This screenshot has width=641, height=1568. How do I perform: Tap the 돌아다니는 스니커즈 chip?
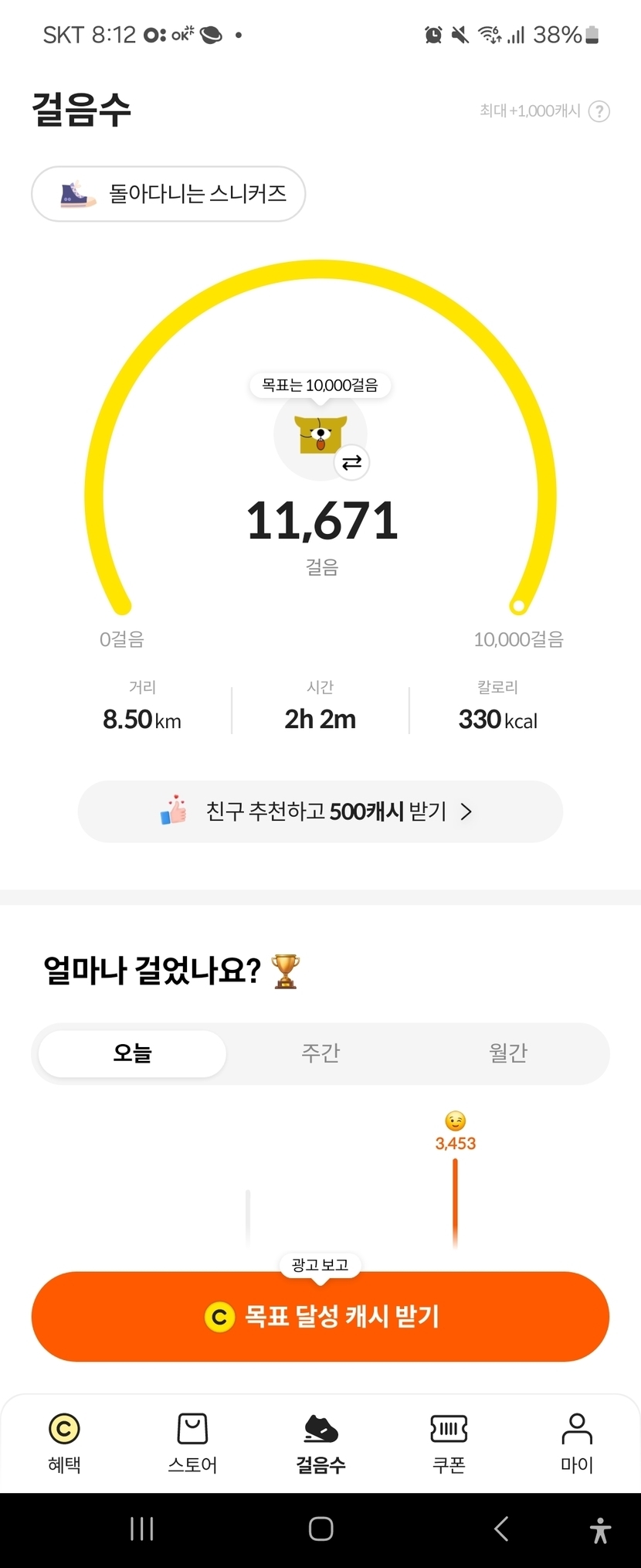coord(168,194)
